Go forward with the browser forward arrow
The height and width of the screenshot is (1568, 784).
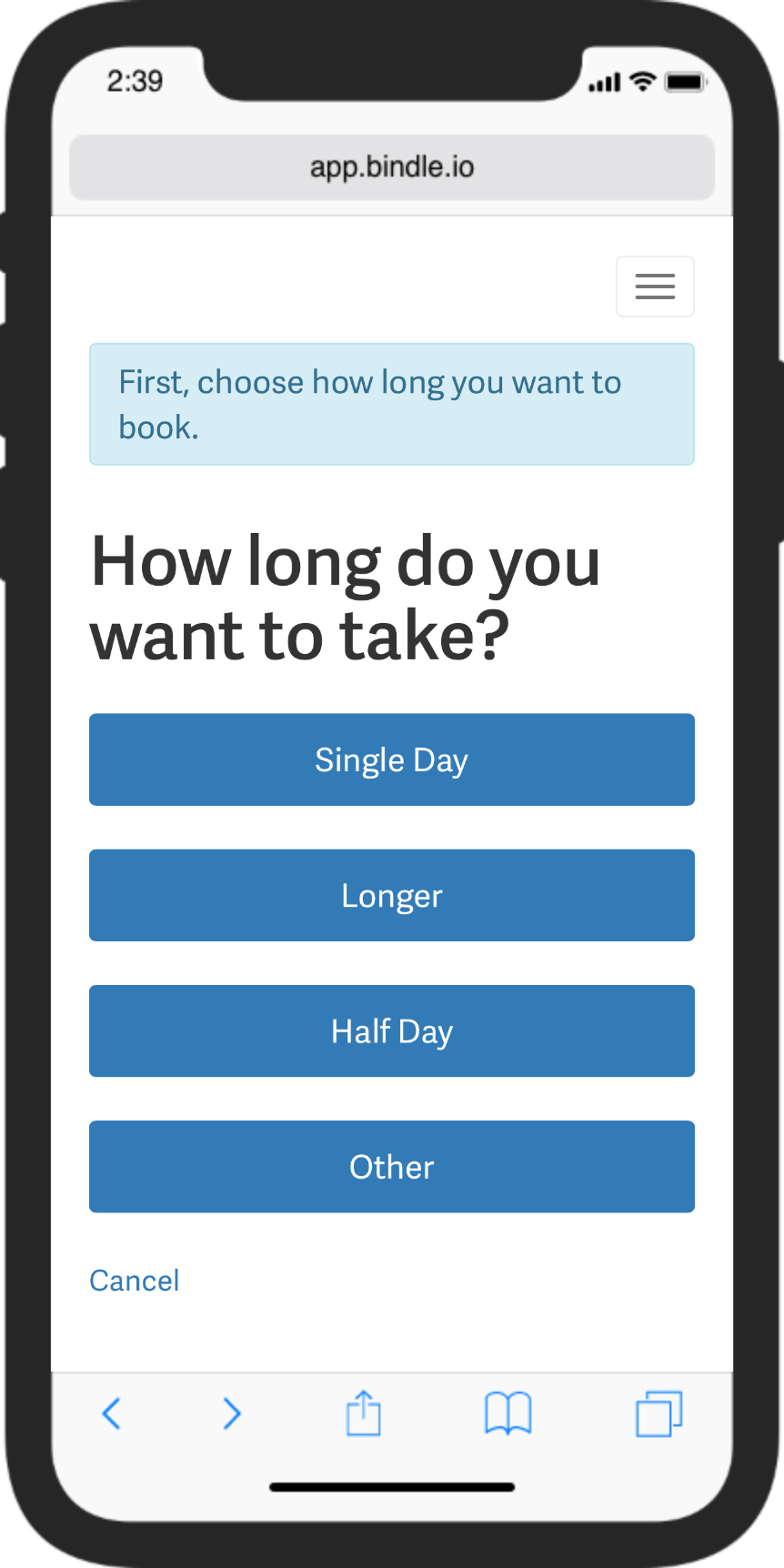coord(232,1413)
